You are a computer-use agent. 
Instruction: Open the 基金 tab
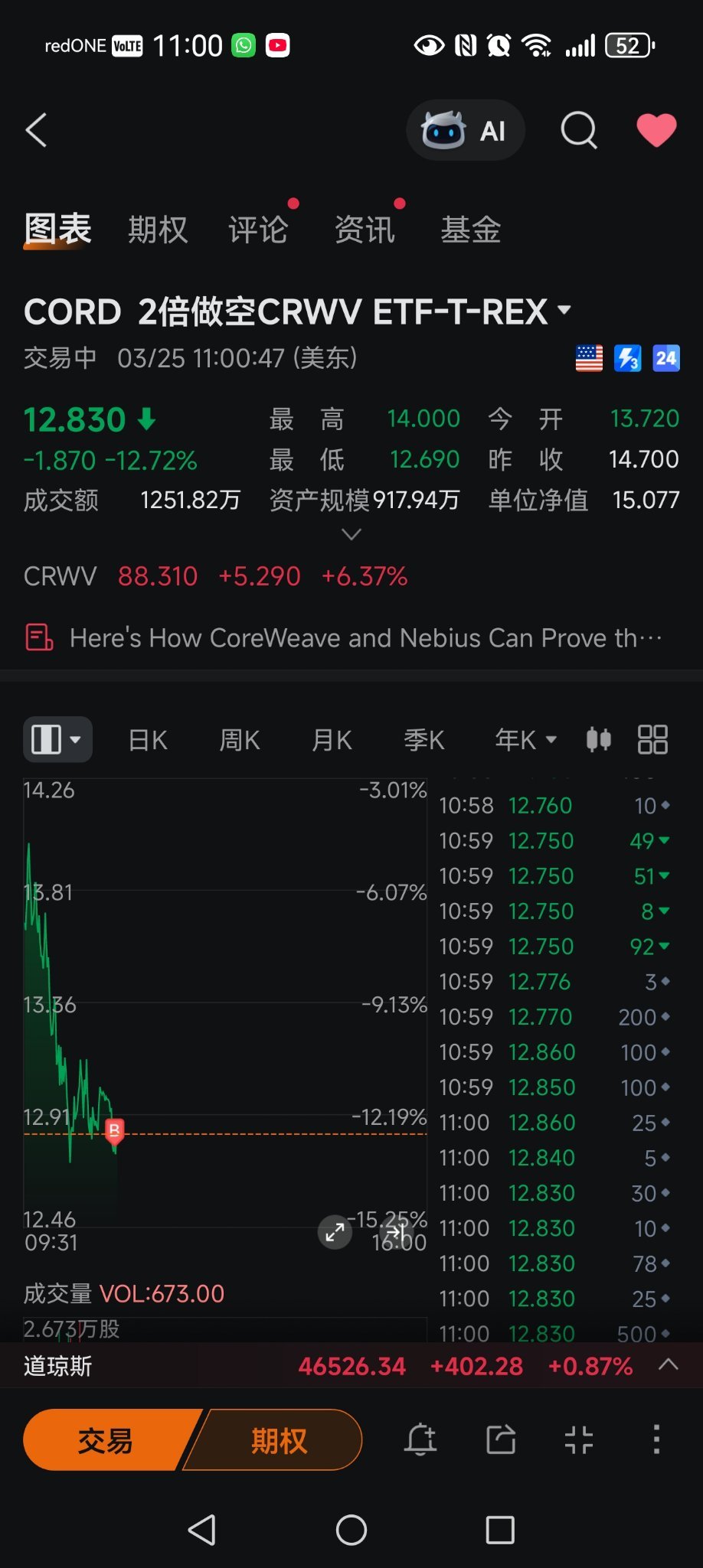click(x=470, y=230)
